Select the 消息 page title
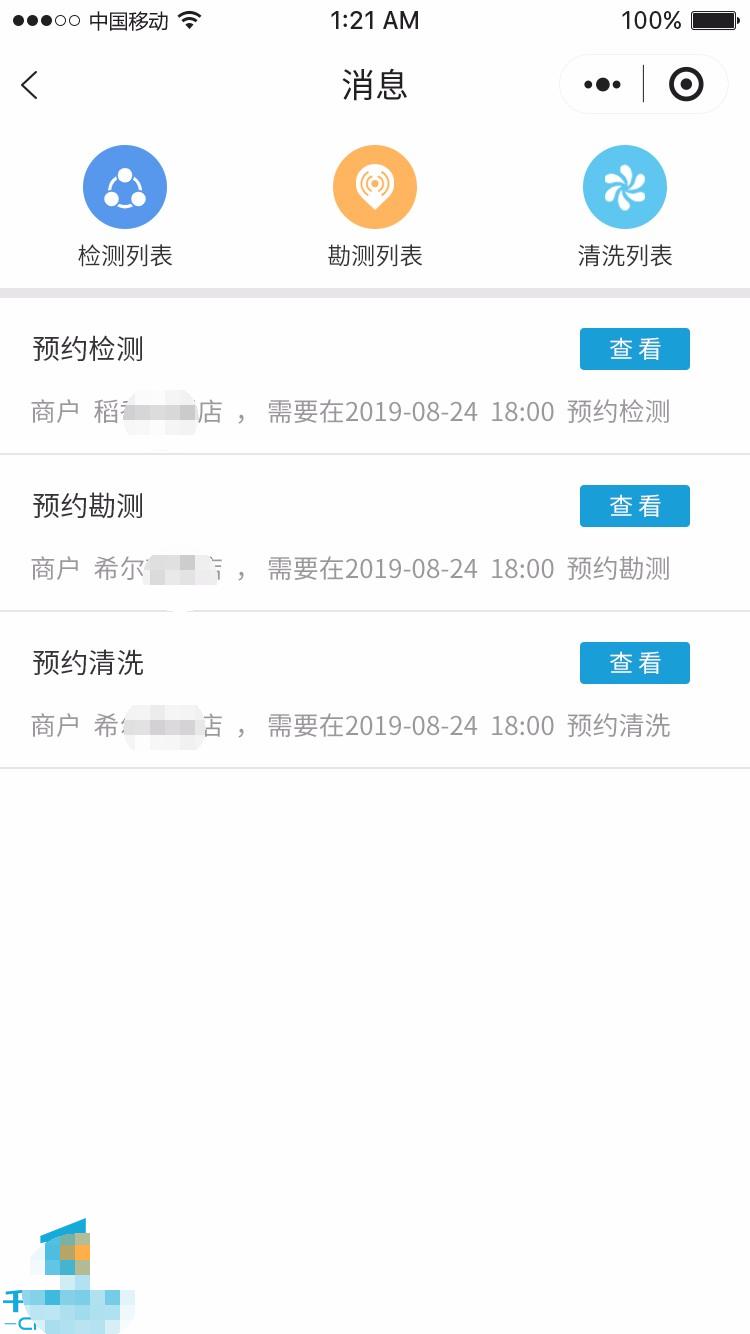Image resolution: width=750 pixels, height=1334 pixels. 375,85
